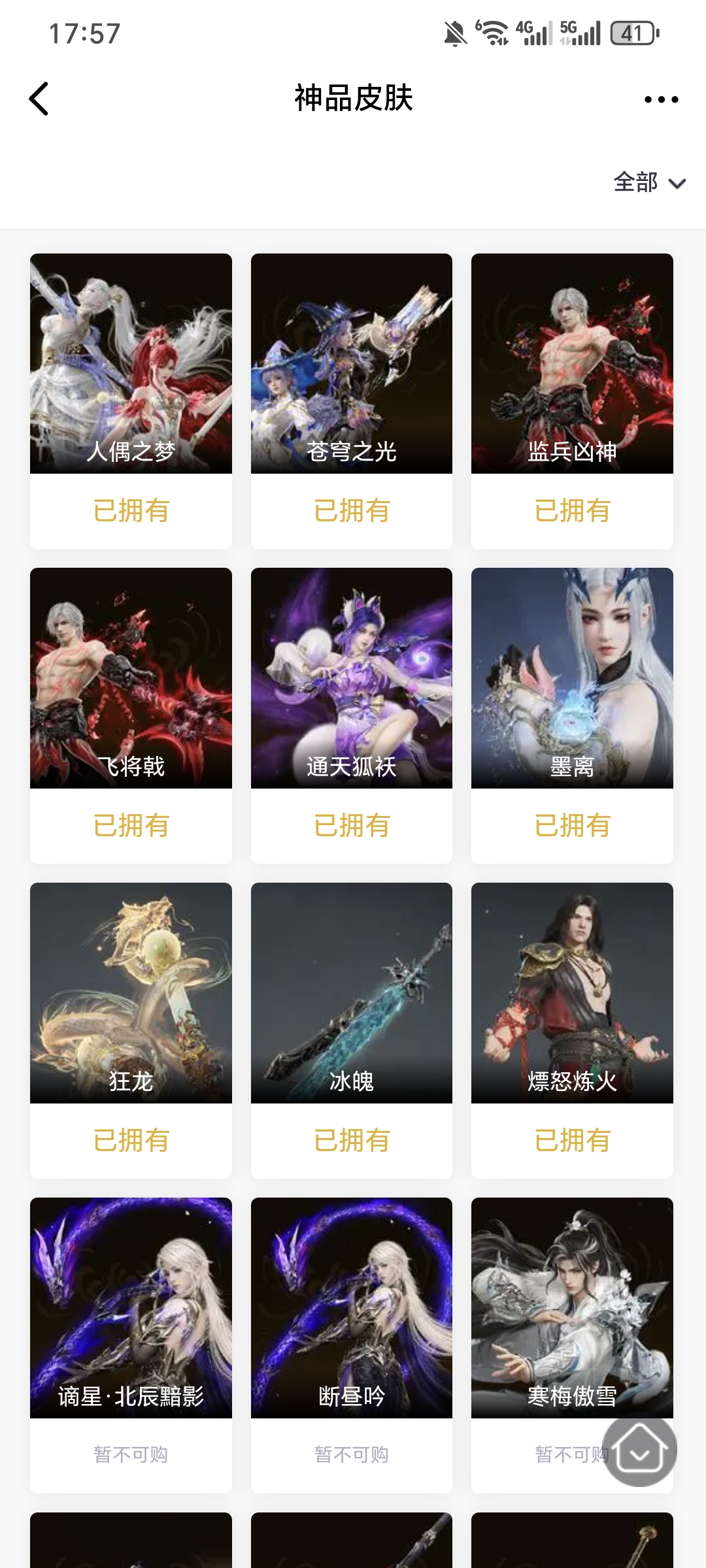View the 监兵凶神 skin

coord(572,363)
